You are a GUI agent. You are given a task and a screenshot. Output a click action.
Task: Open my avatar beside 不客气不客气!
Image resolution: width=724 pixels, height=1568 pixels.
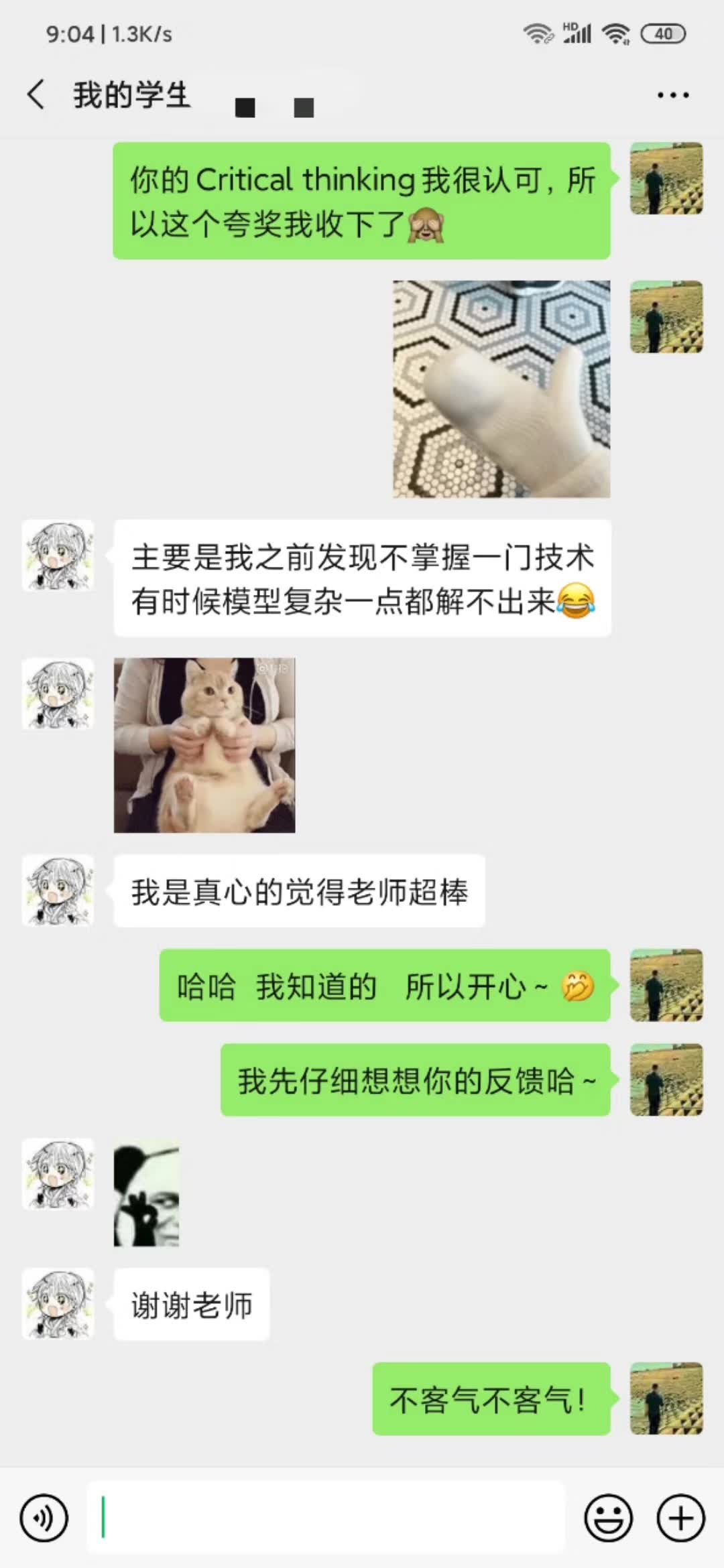pyautogui.click(x=666, y=1398)
